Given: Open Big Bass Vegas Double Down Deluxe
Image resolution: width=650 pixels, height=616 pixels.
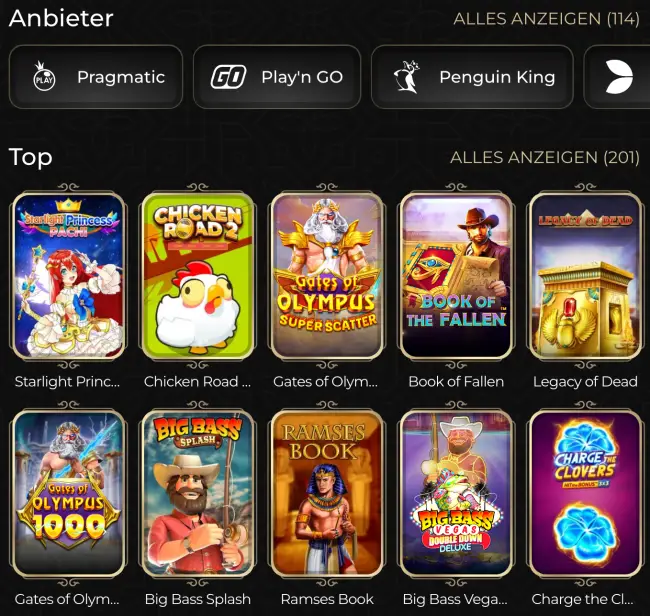Looking at the screenshot, I should click(x=456, y=494).
